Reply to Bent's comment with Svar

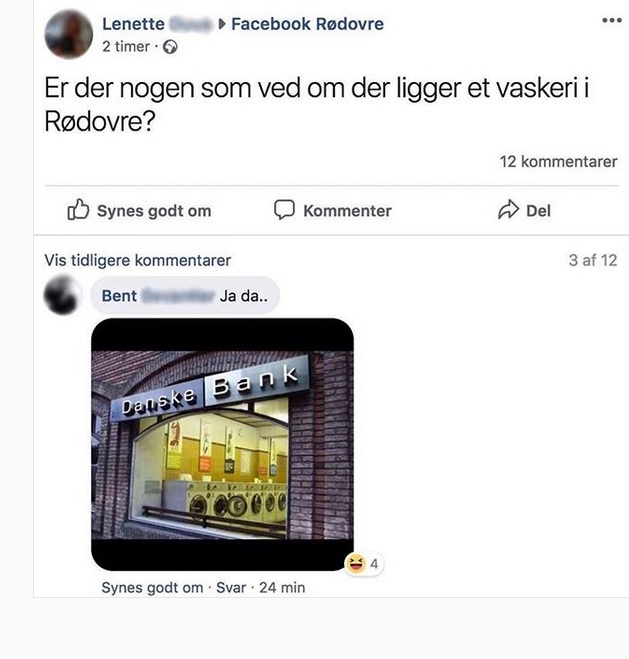231,587
